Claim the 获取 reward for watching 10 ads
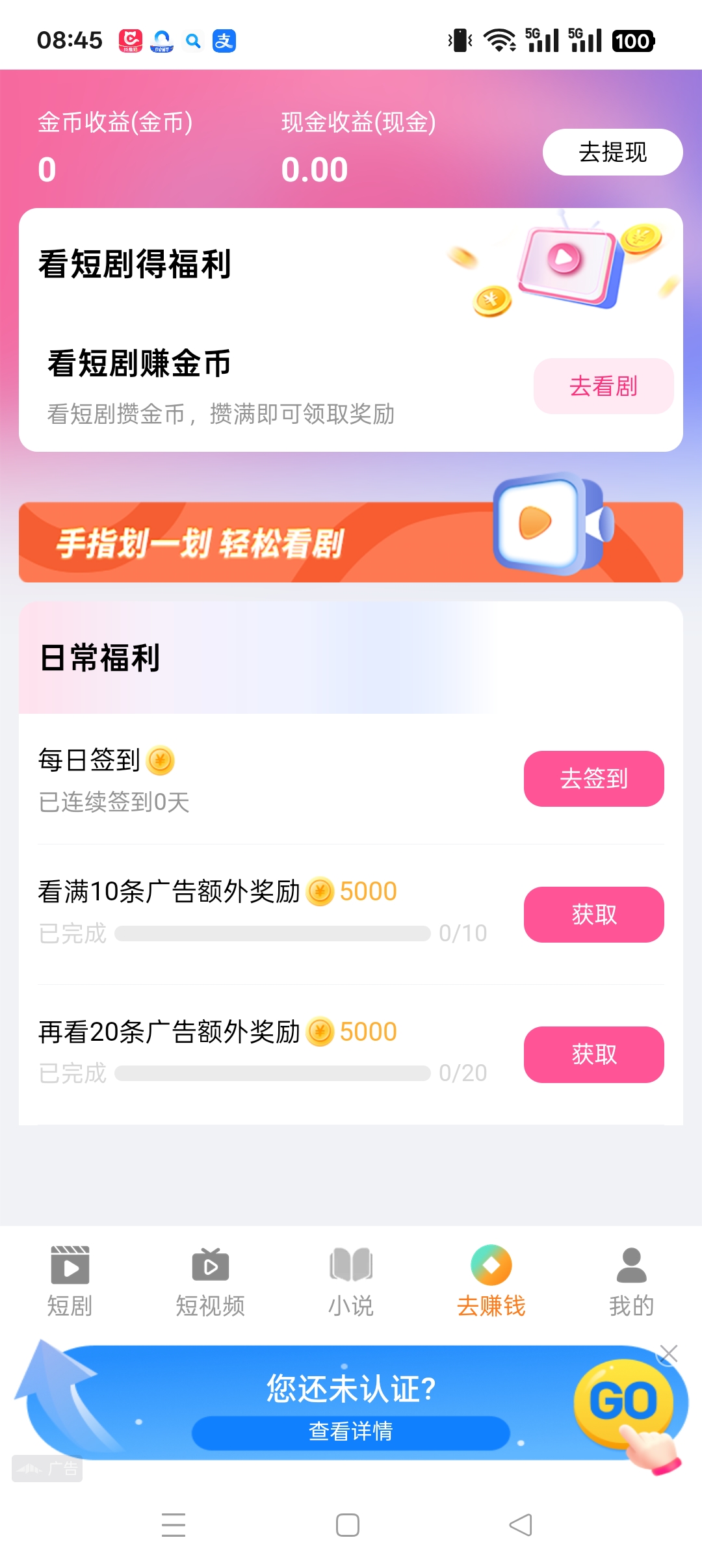The image size is (702, 1568). pyautogui.click(x=593, y=914)
